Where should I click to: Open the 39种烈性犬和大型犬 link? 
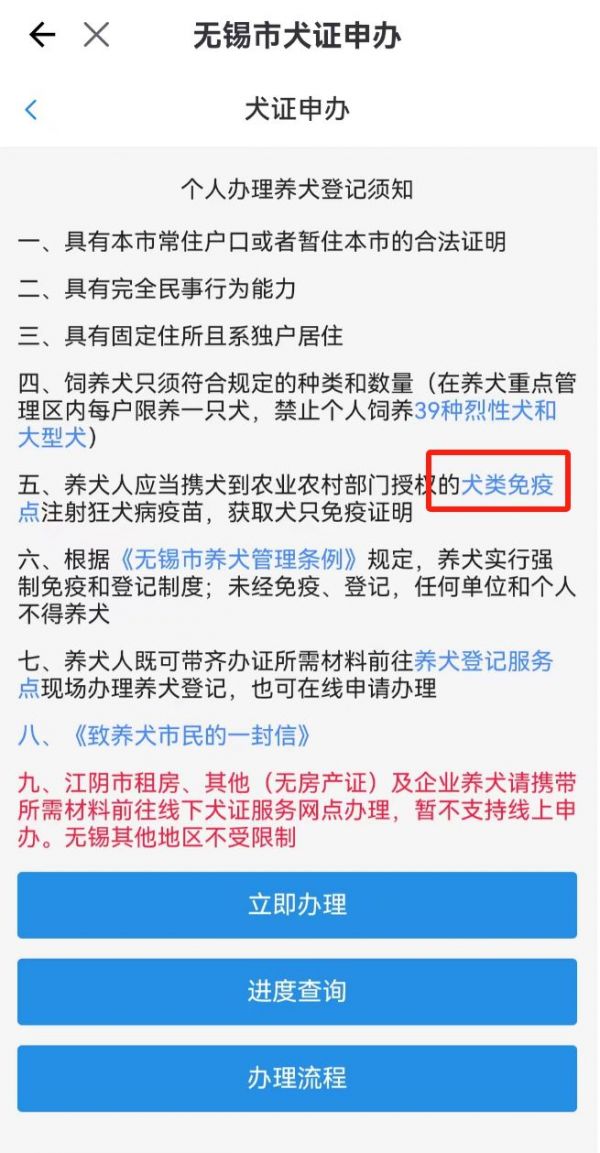pyautogui.click(x=485, y=410)
